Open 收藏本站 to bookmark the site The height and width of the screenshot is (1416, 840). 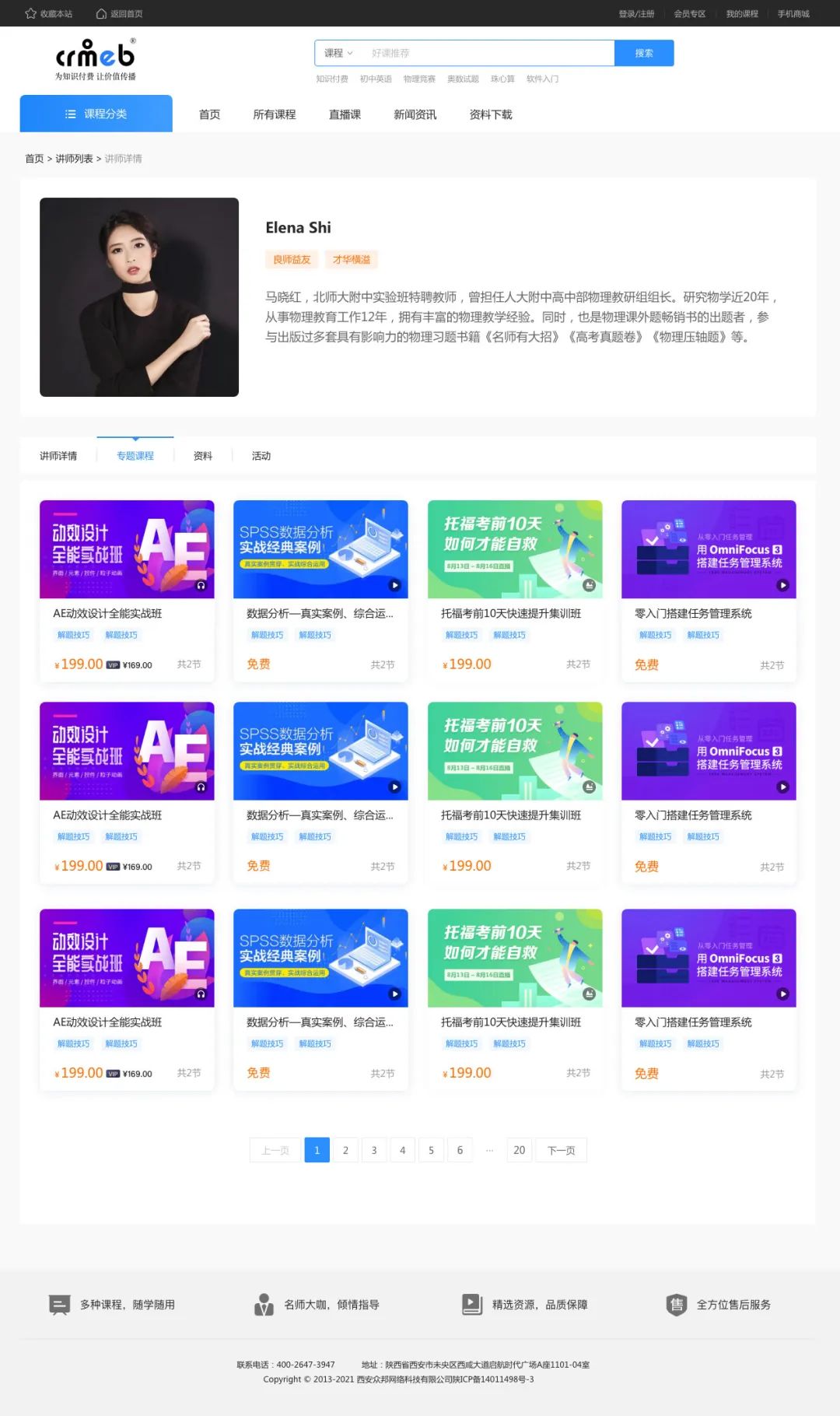pos(49,13)
